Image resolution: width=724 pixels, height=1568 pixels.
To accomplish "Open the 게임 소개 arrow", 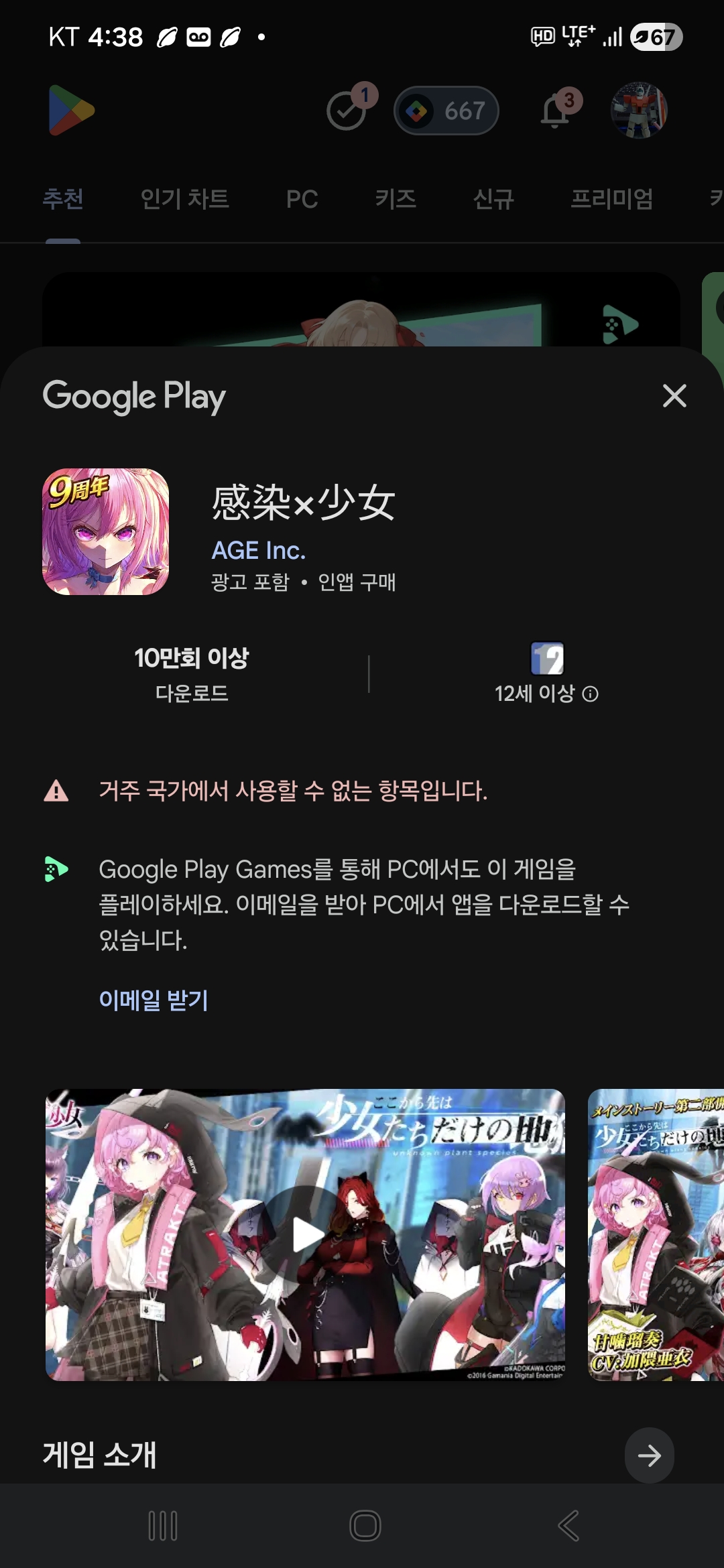I will pos(649,1455).
